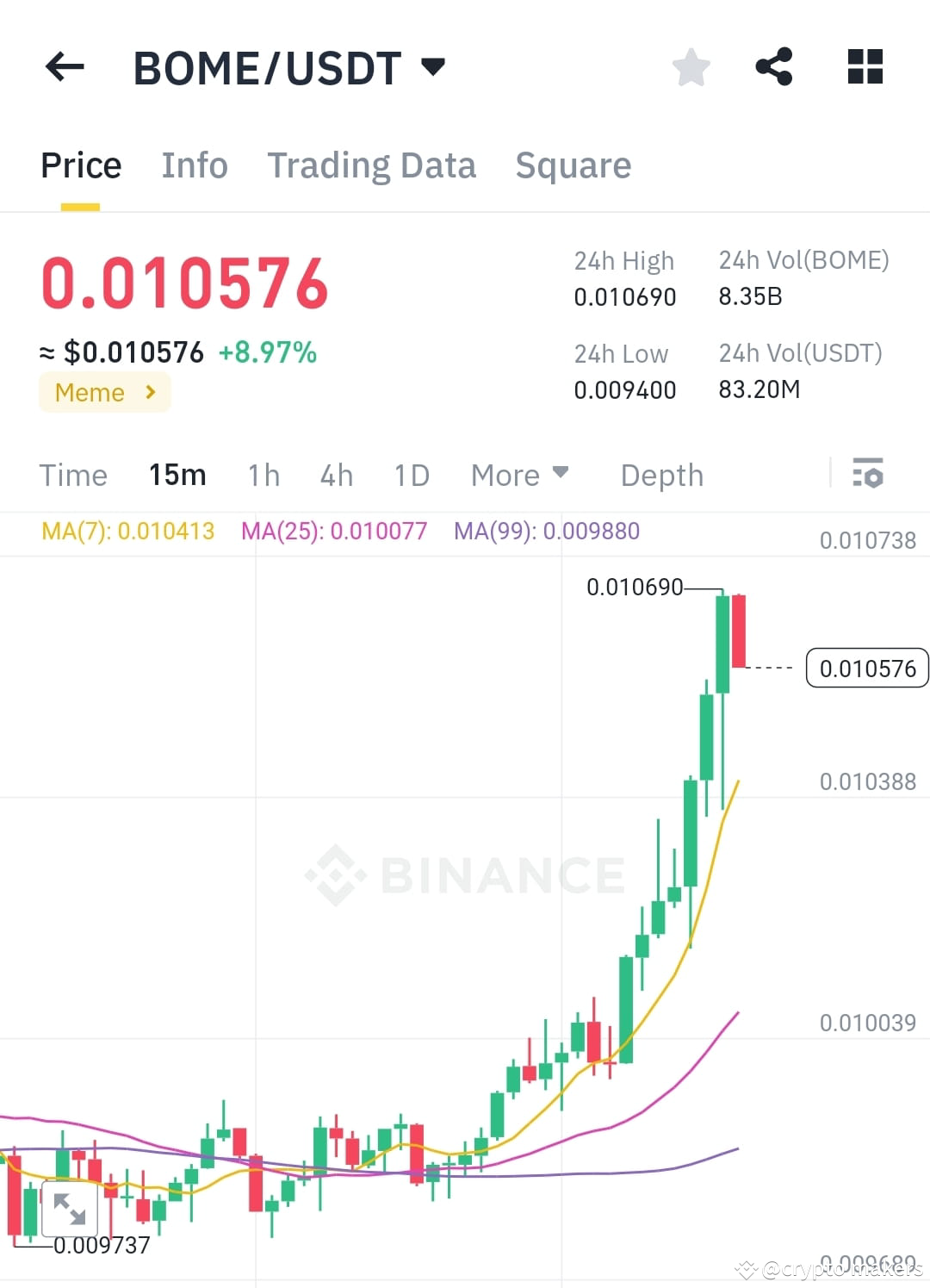Toggle the 15m timeframe selection
Viewport: 930px width, 1288px height.
[177, 475]
